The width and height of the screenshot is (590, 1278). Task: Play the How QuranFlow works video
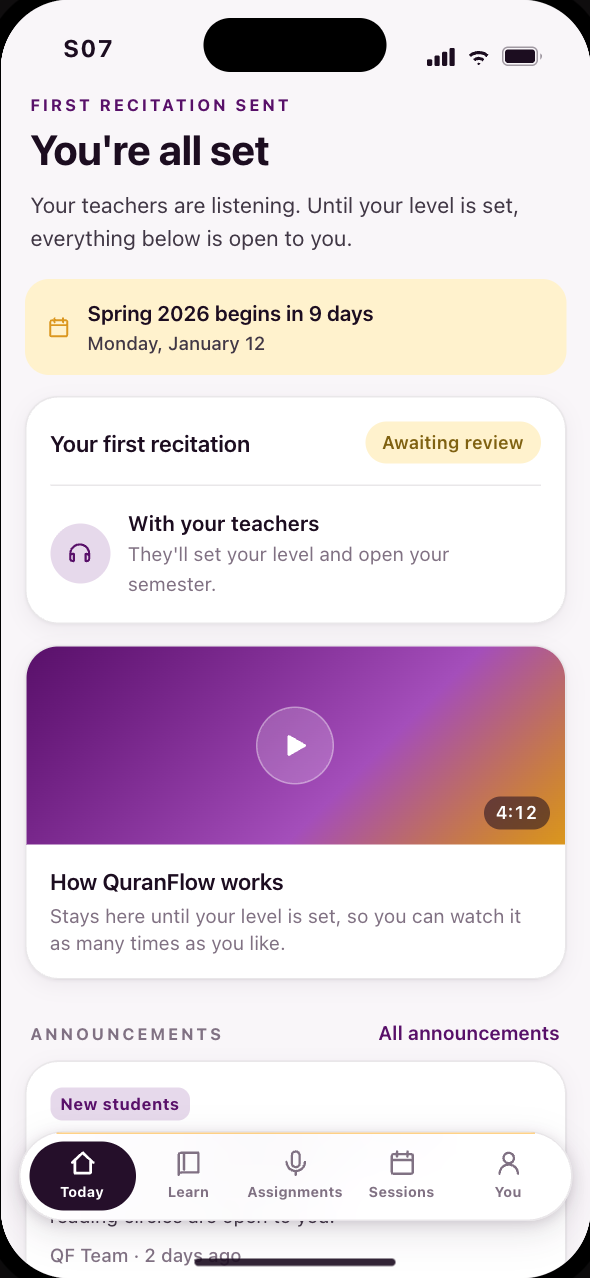tap(295, 745)
